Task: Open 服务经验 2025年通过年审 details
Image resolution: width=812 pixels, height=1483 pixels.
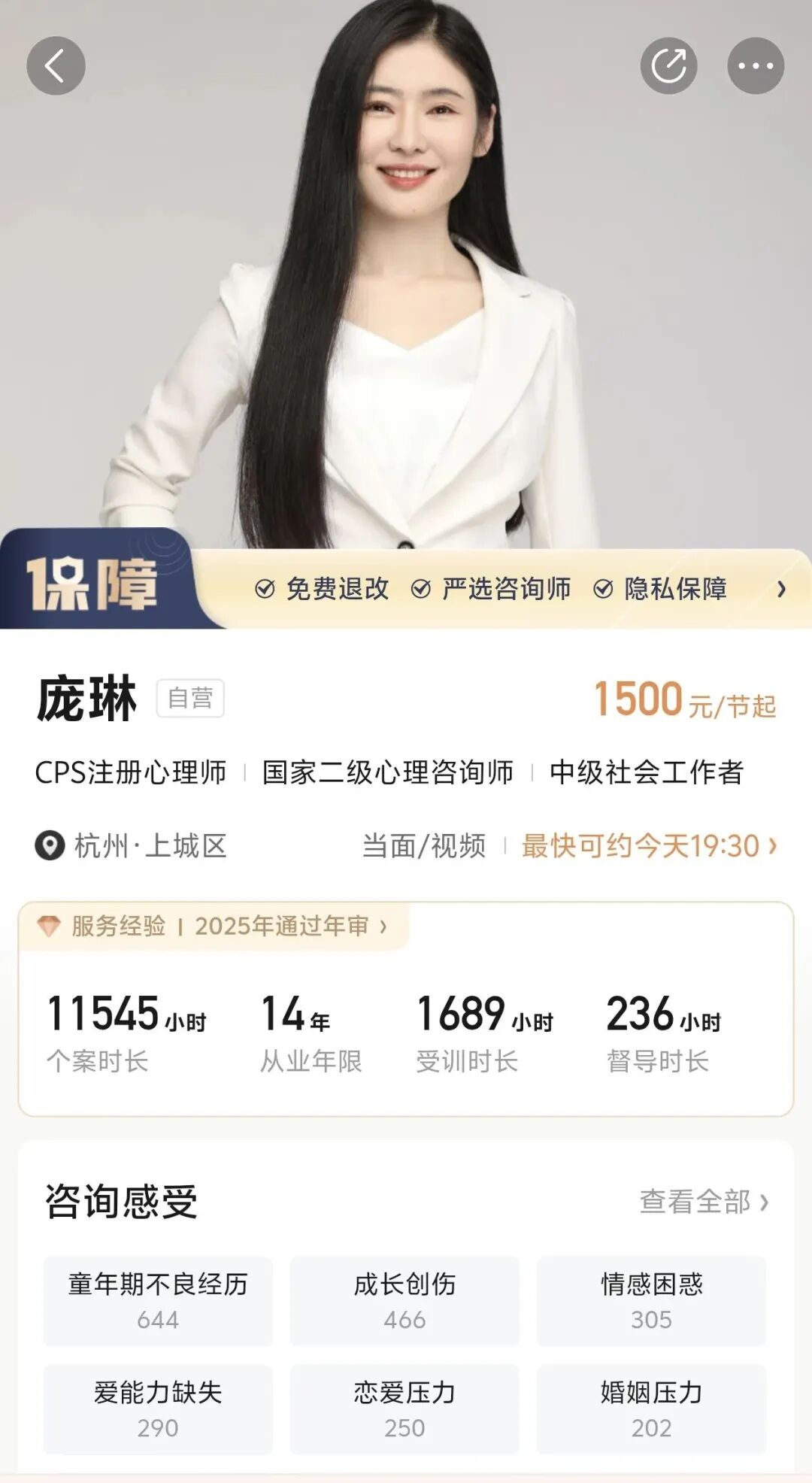Action: point(215,926)
